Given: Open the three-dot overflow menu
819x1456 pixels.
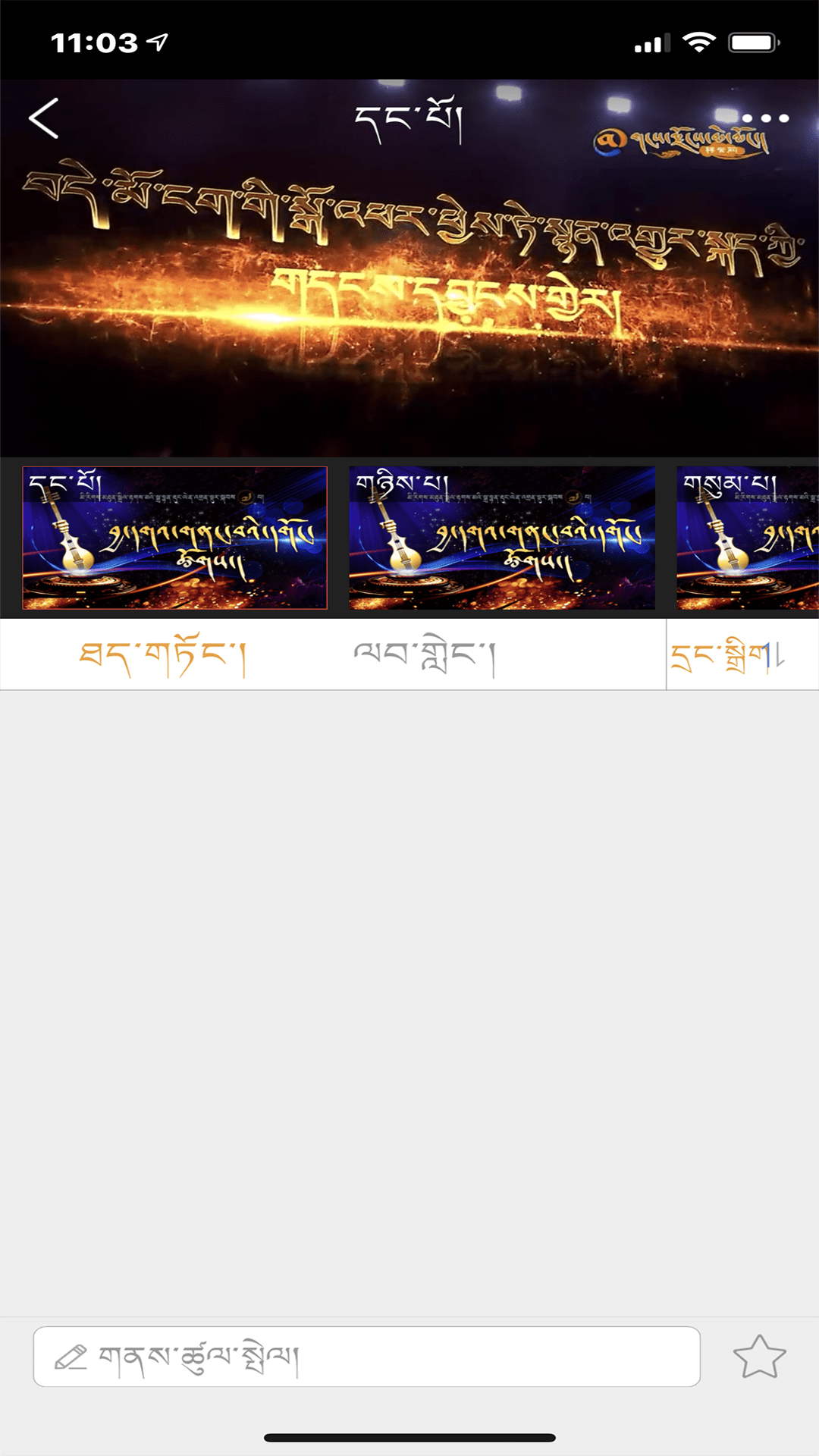Looking at the screenshot, I should (x=765, y=118).
